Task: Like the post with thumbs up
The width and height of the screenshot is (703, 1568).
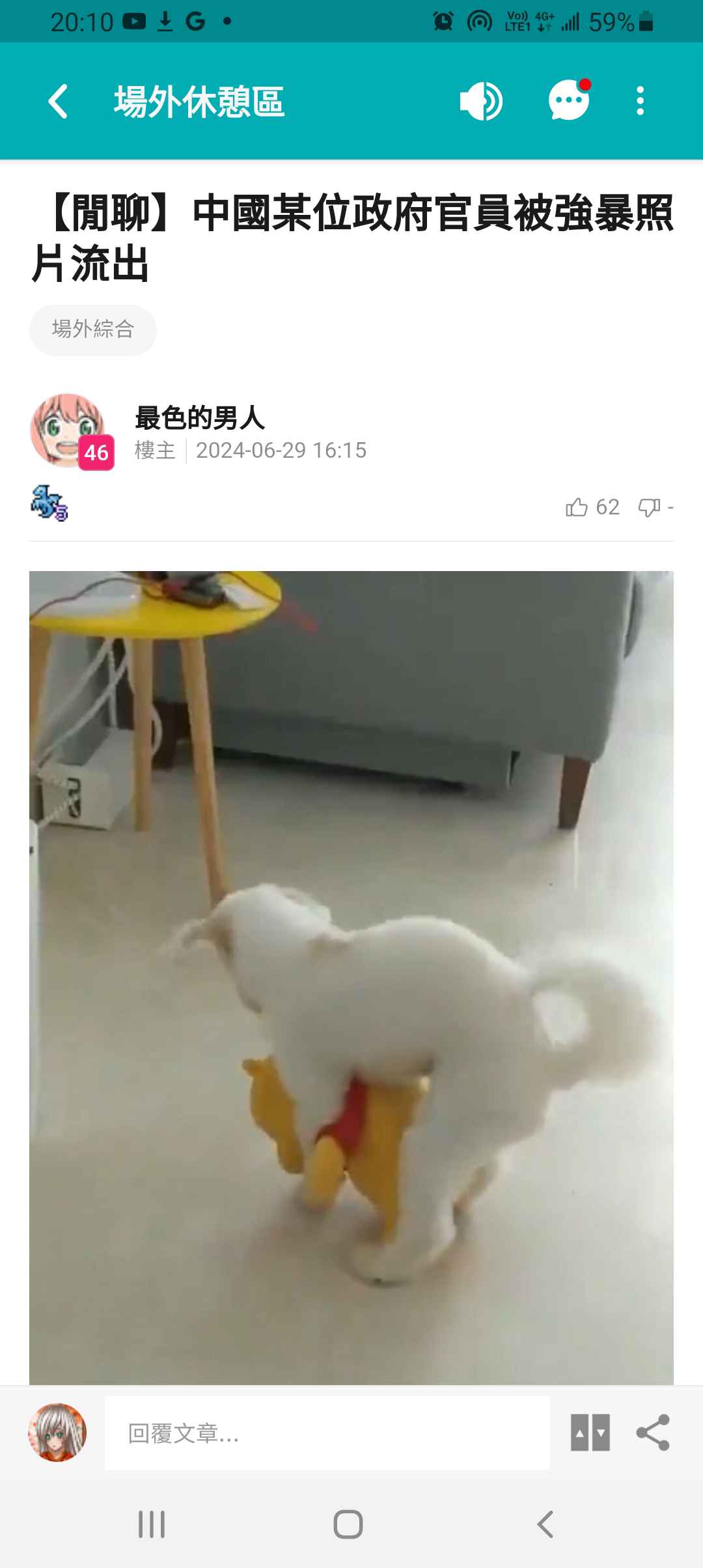Action: [577, 507]
